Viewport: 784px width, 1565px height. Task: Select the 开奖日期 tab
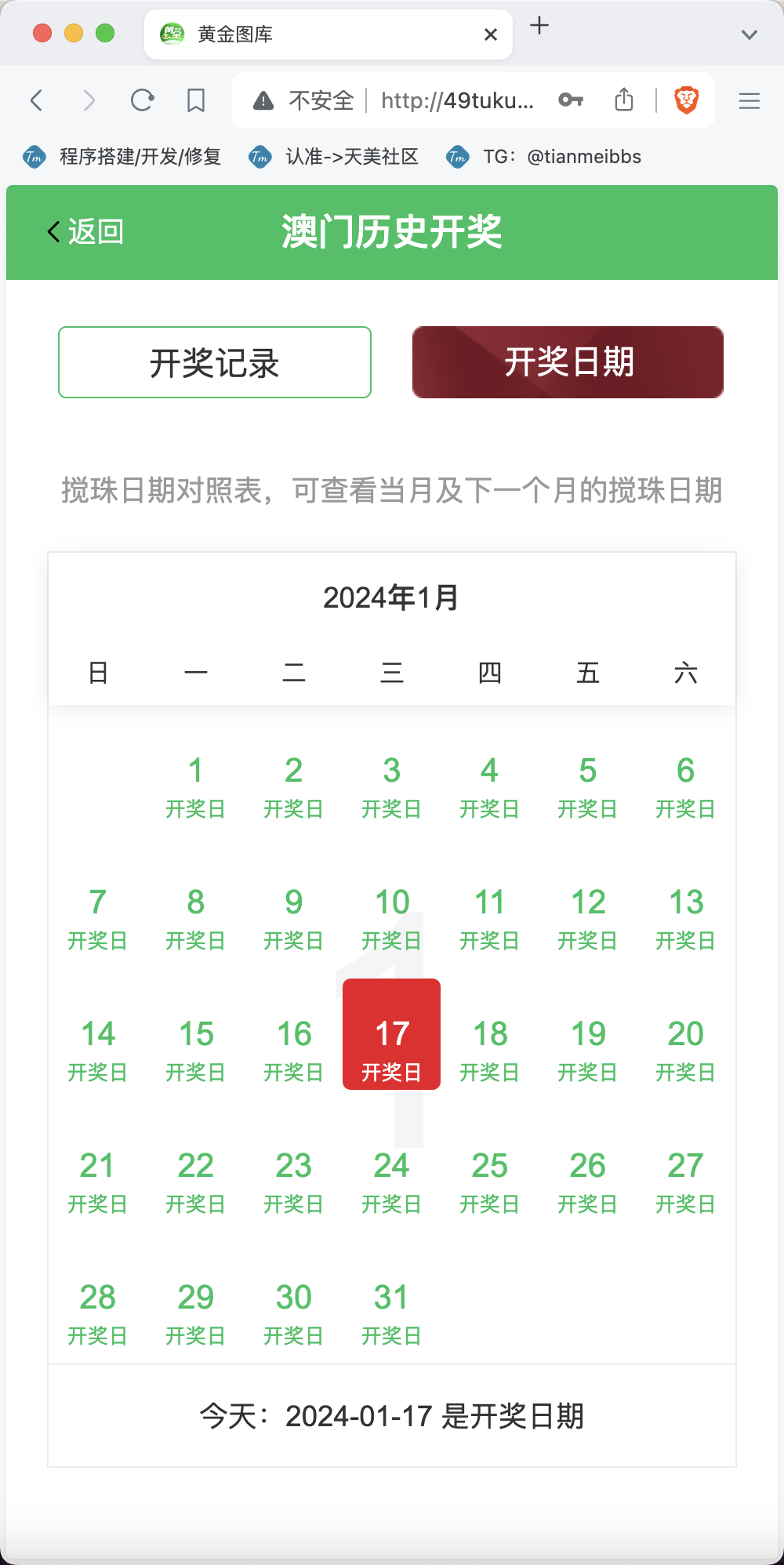click(x=568, y=362)
